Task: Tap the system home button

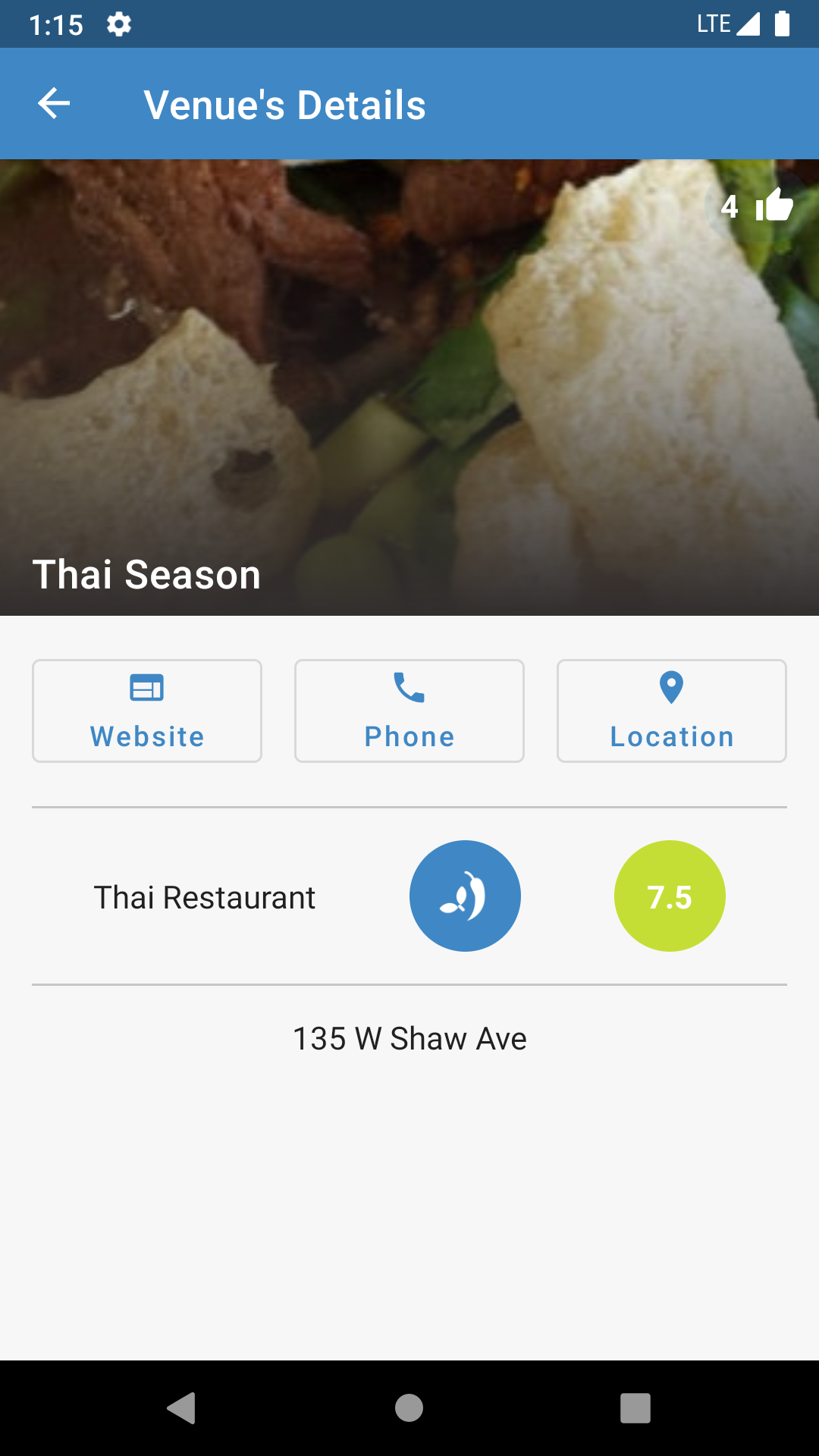Action: coord(409,1408)
